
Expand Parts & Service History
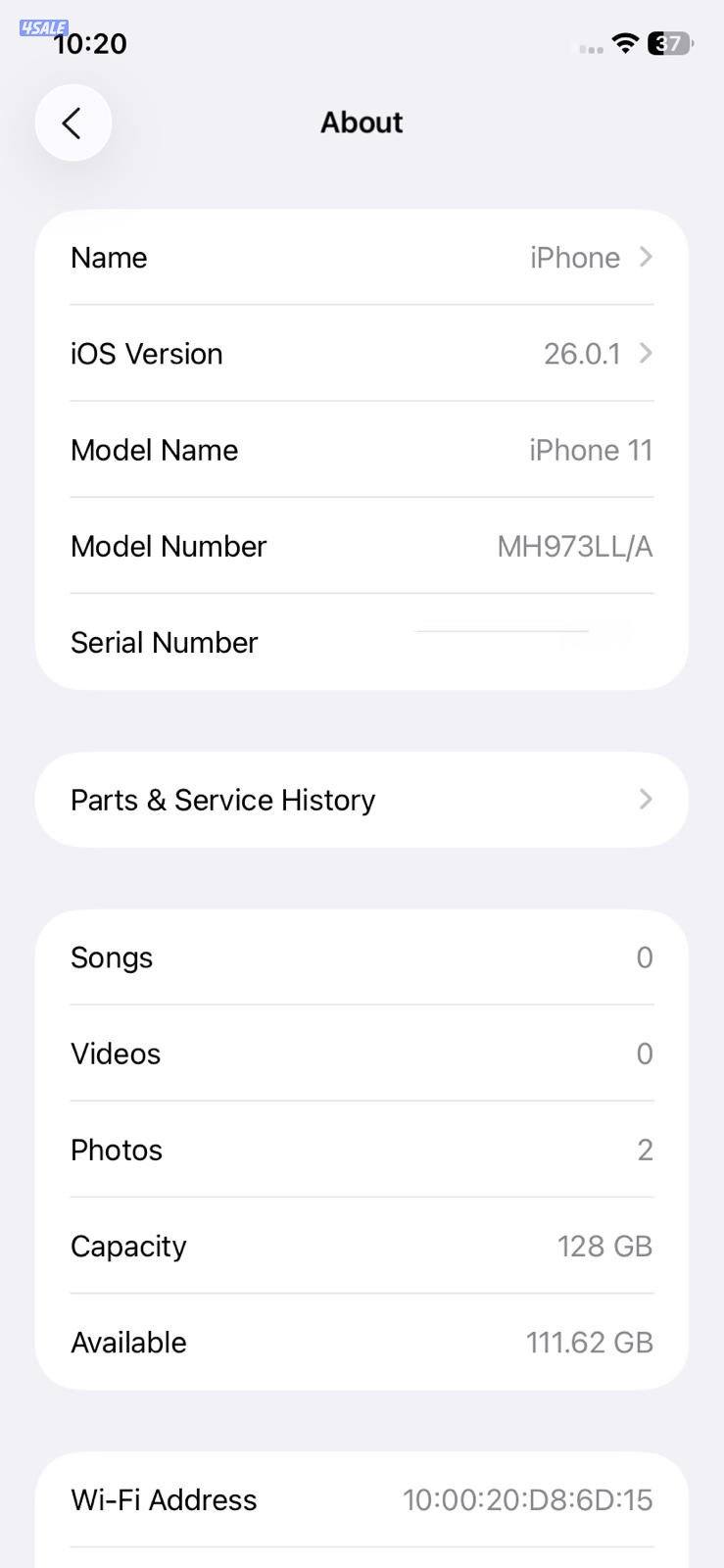point(362,800)
